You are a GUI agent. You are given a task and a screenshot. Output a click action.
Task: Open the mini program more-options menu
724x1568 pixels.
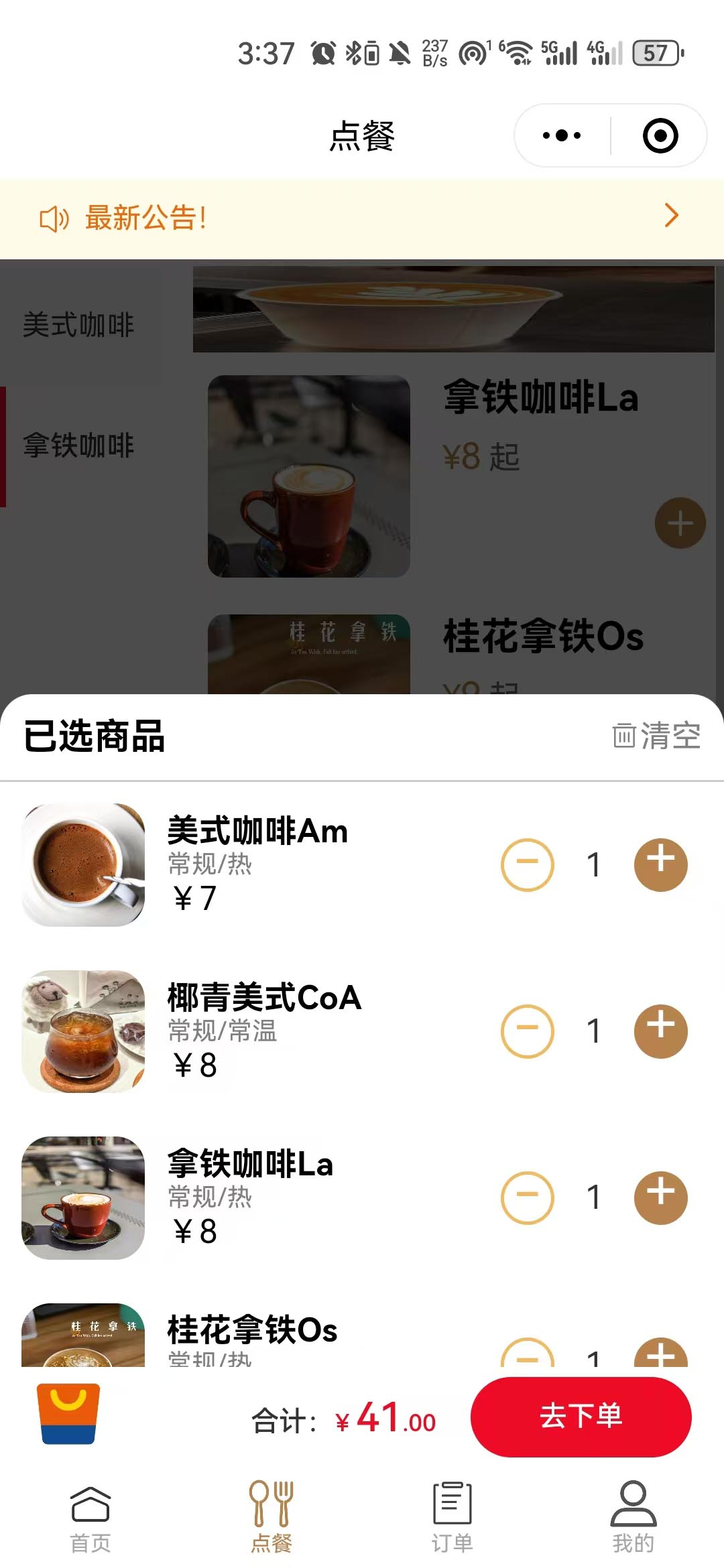(562, 135)
